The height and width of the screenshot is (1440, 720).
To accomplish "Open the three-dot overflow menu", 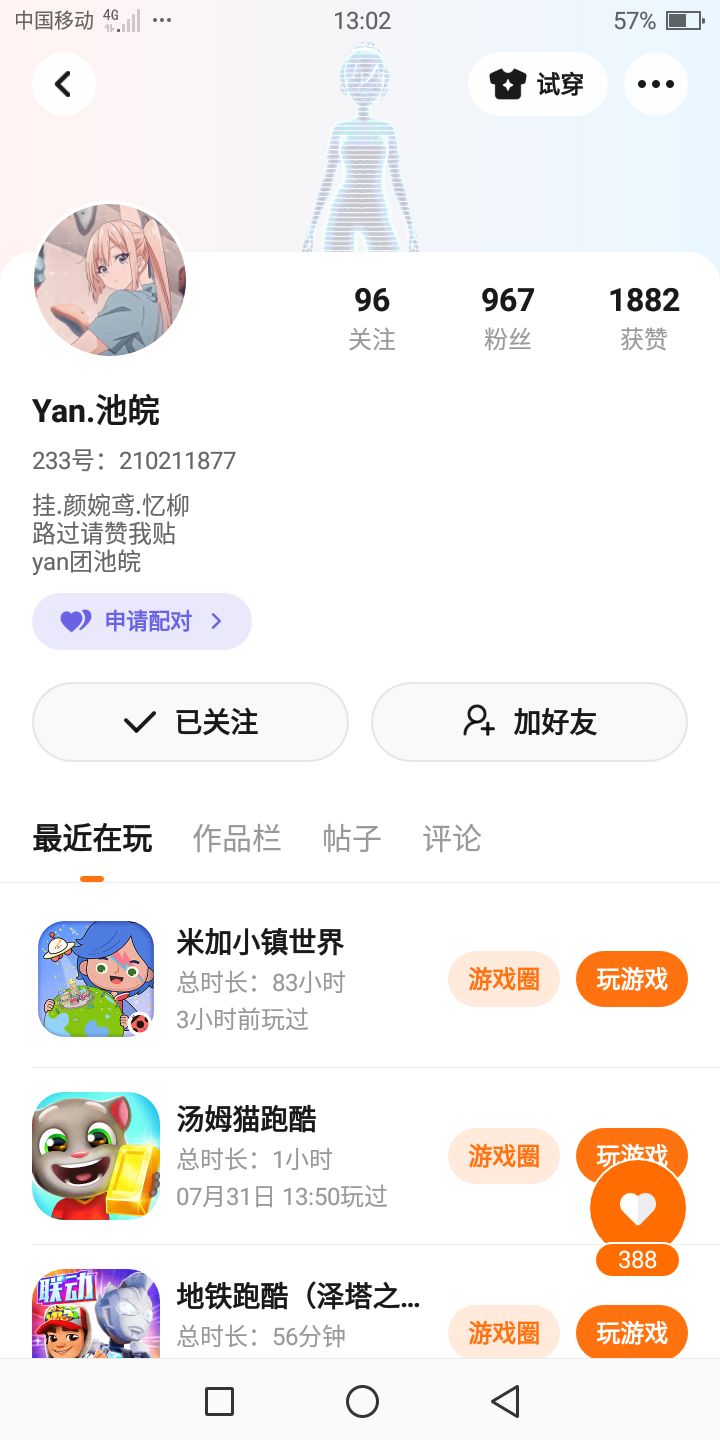I will 655,84.
